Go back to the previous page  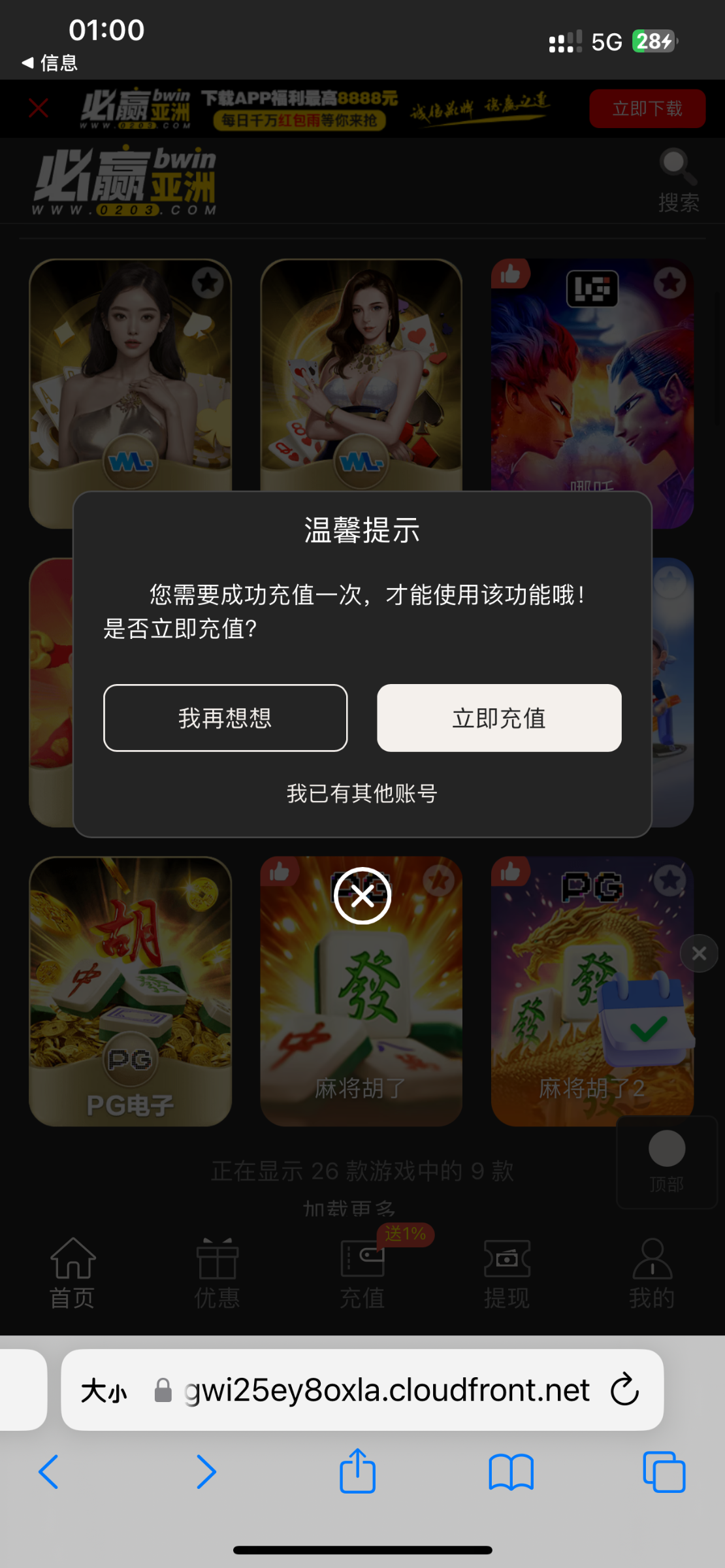(49, 1471)
